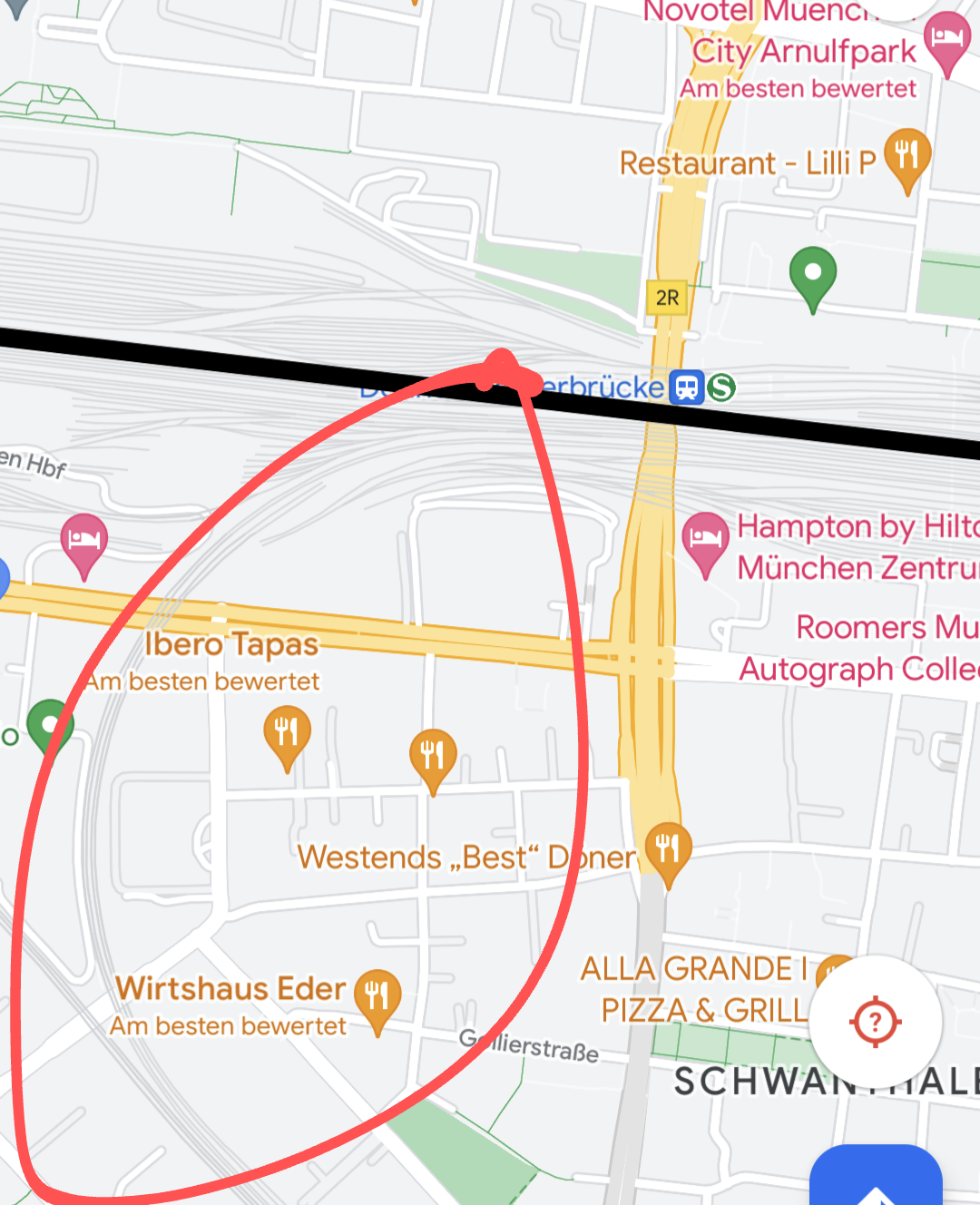Tap the green pin below Restaurant - Lilli P
980x1205 pixels.
(812, 274)
